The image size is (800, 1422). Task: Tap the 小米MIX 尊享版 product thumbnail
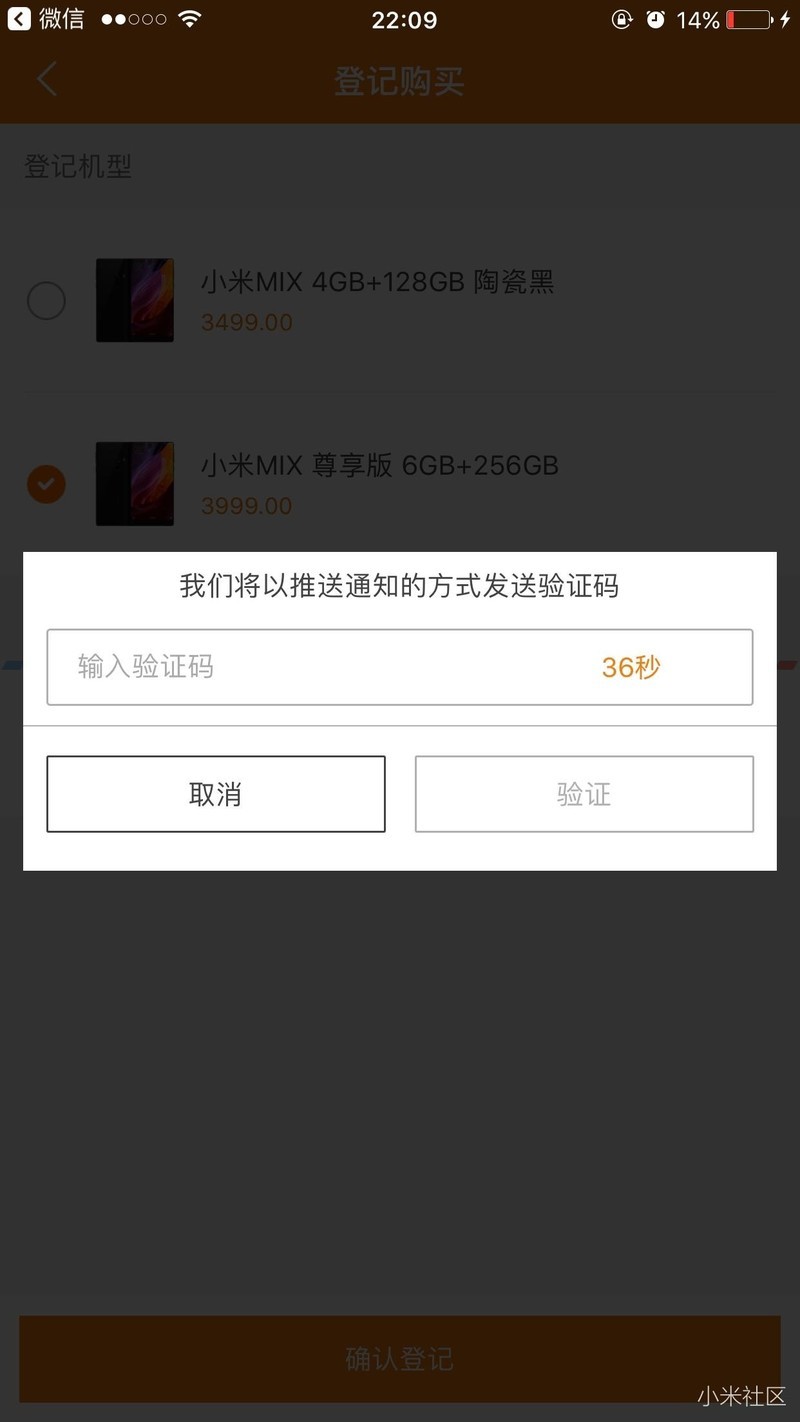[134, 484]
